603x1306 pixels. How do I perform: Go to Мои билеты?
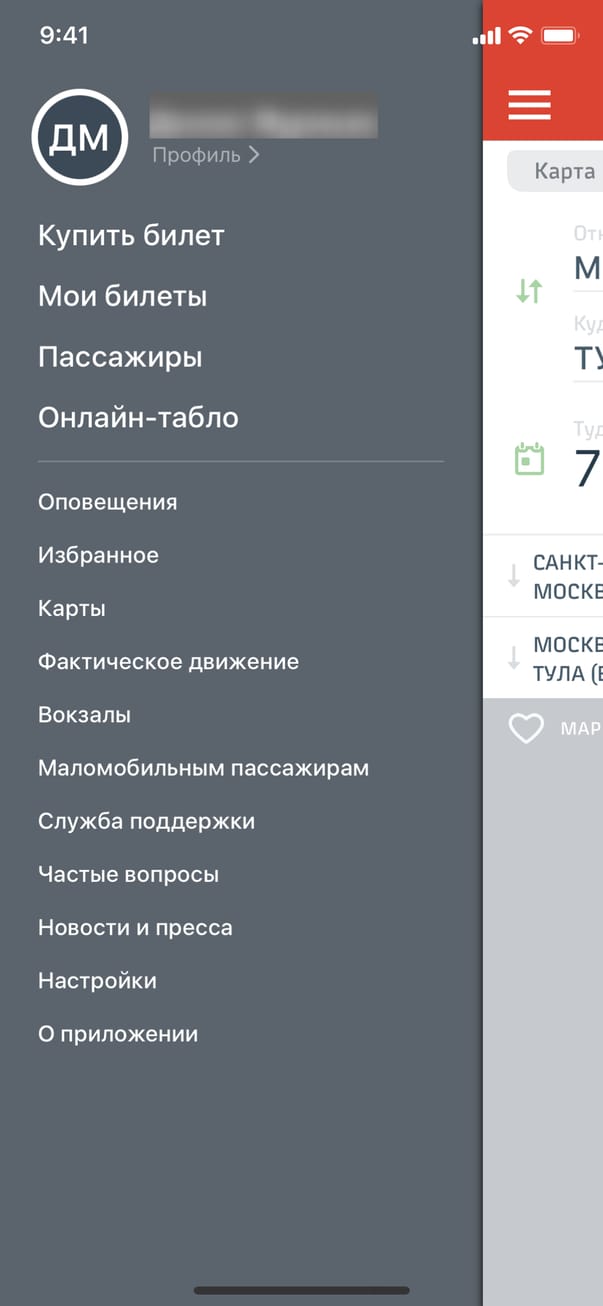point(122,296)
